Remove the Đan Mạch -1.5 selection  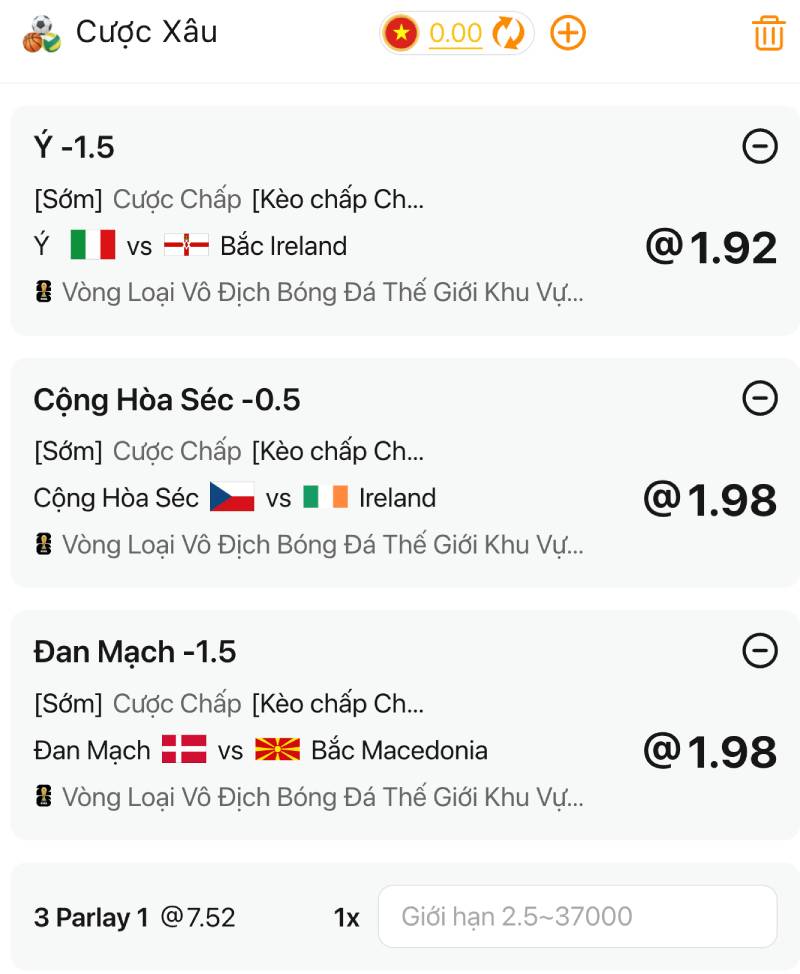pos(760,651)
